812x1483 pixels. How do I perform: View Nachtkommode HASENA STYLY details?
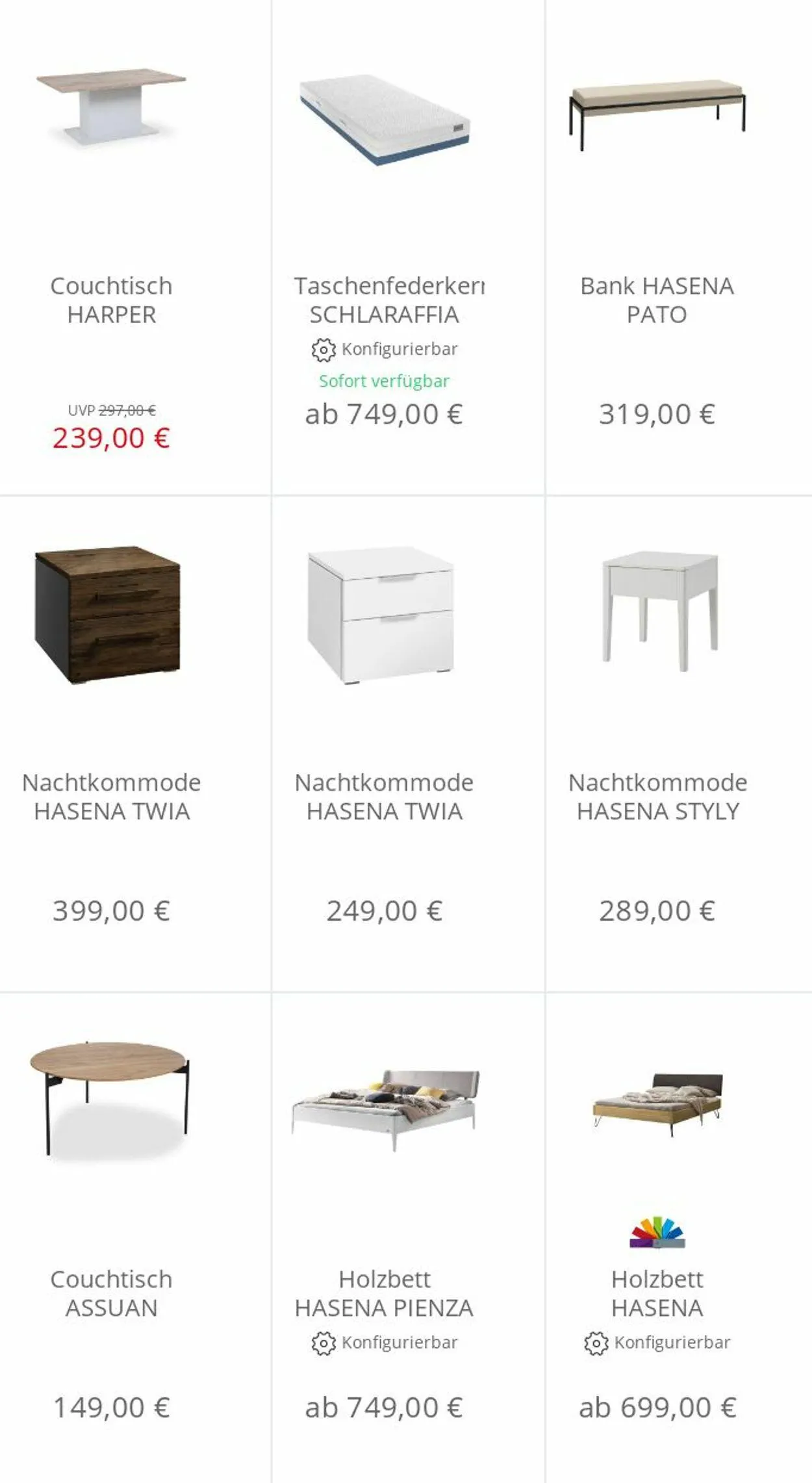click(679, 743)
